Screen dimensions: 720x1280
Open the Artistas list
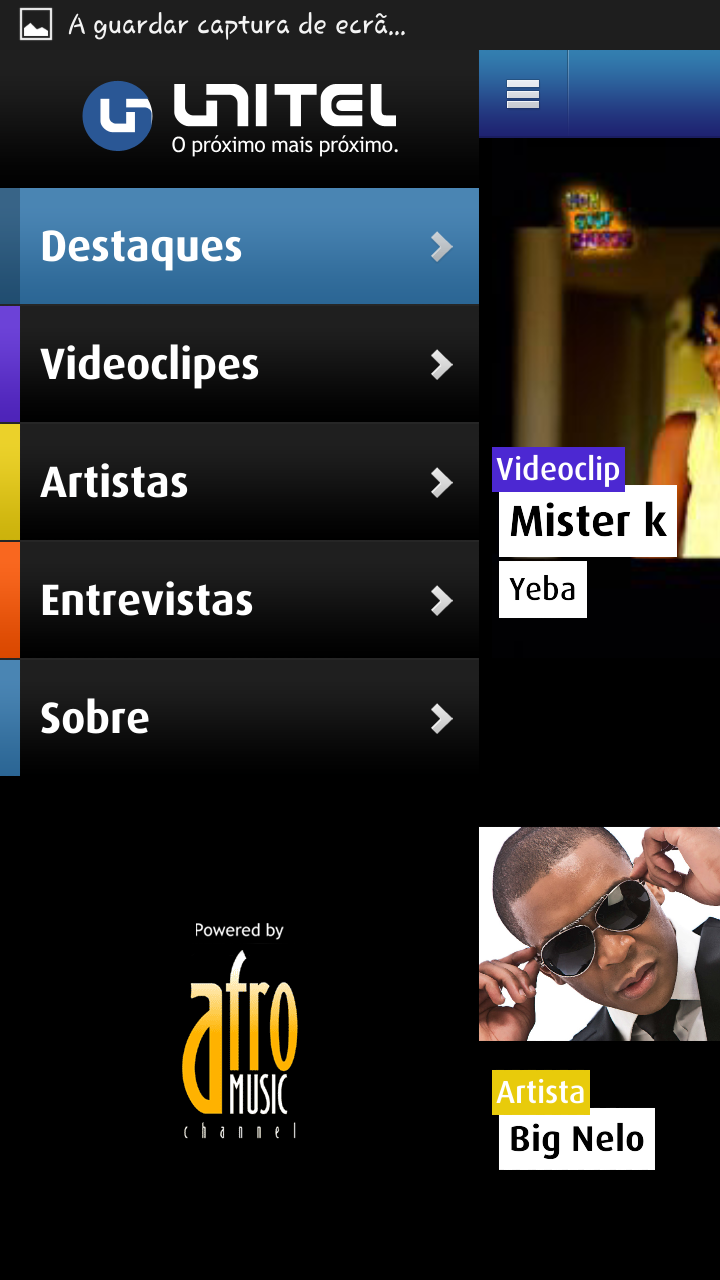tap(240, 482)
